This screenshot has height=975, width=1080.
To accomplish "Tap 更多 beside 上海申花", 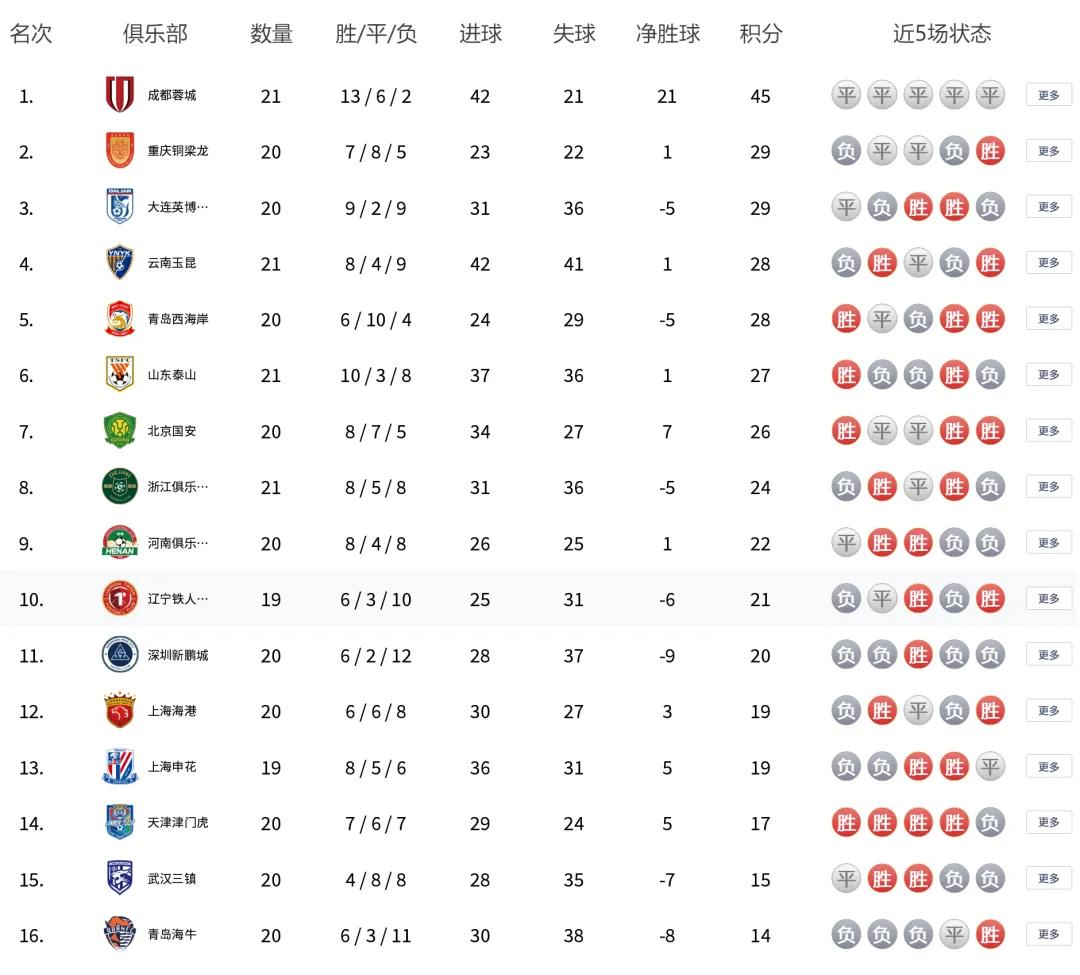I will [1048, 766].
